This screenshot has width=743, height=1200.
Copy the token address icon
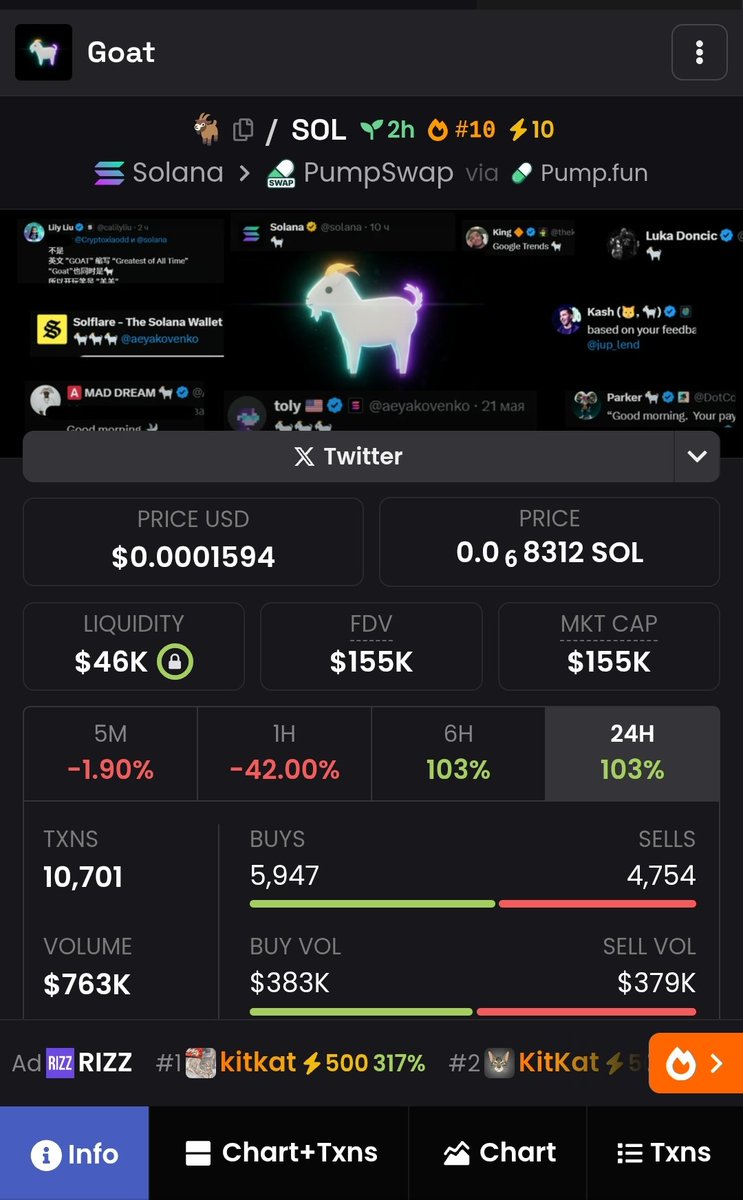(x=243, y=130)
